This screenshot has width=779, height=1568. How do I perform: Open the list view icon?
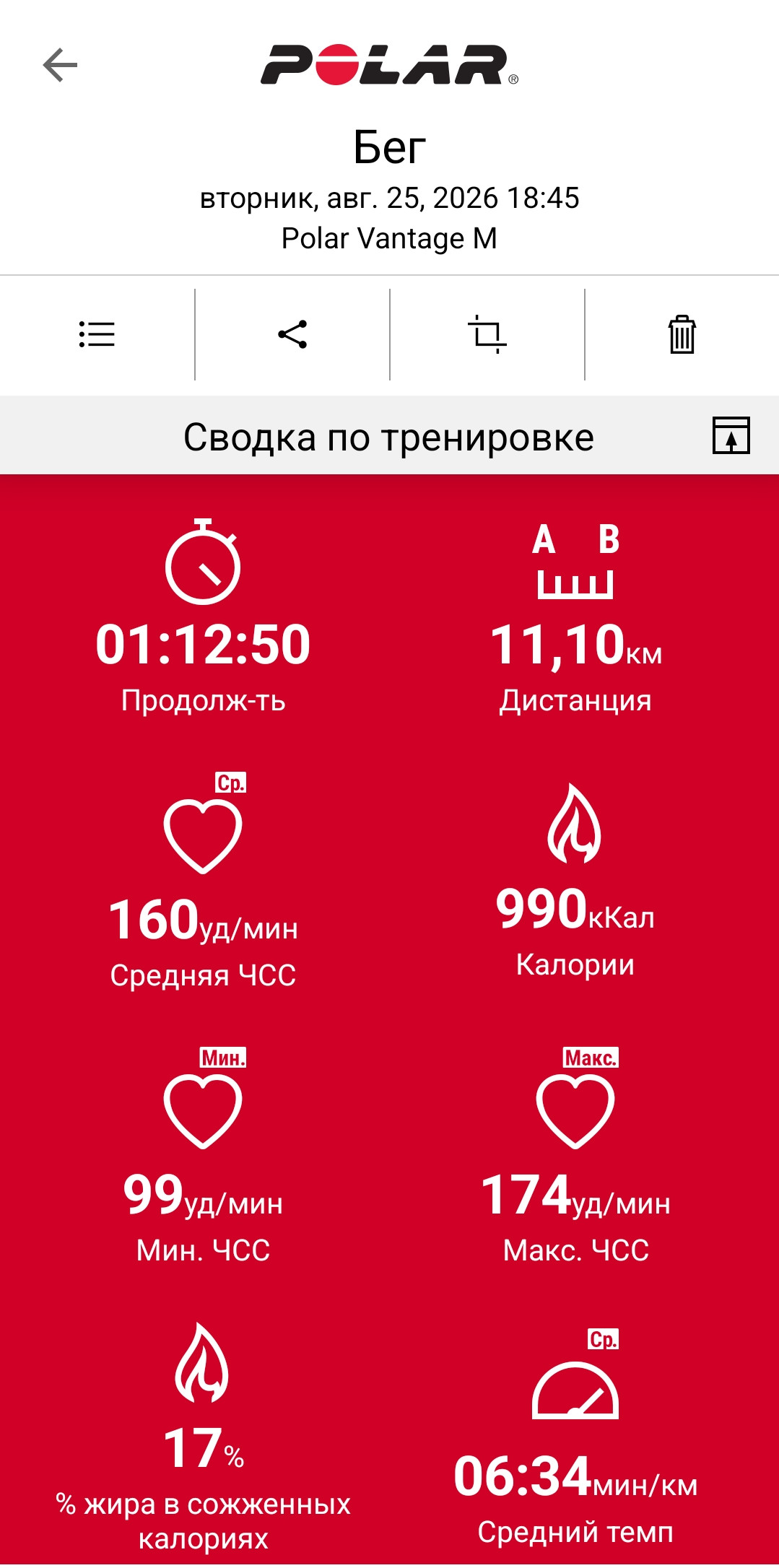click(97, 334)
